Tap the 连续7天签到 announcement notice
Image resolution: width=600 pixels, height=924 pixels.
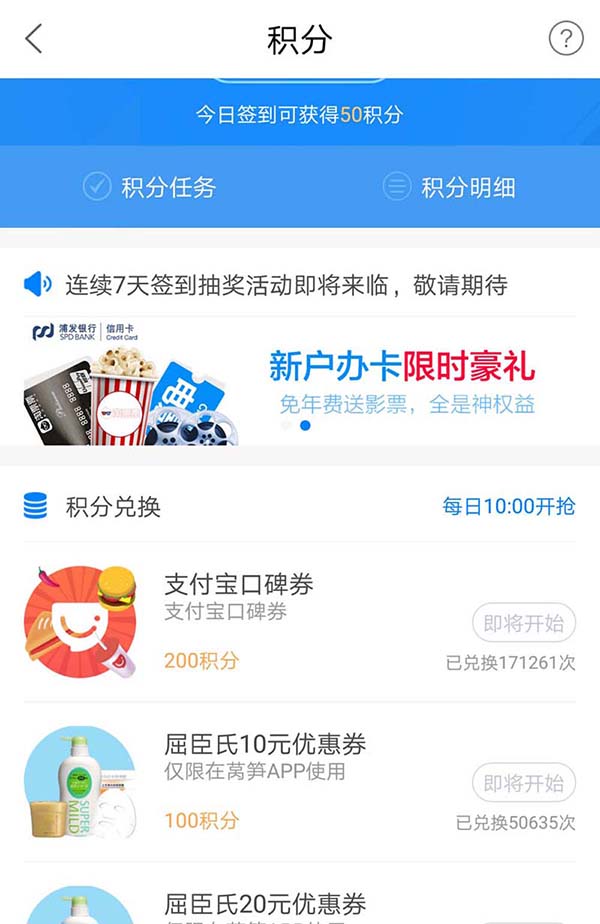click(285, 286)
